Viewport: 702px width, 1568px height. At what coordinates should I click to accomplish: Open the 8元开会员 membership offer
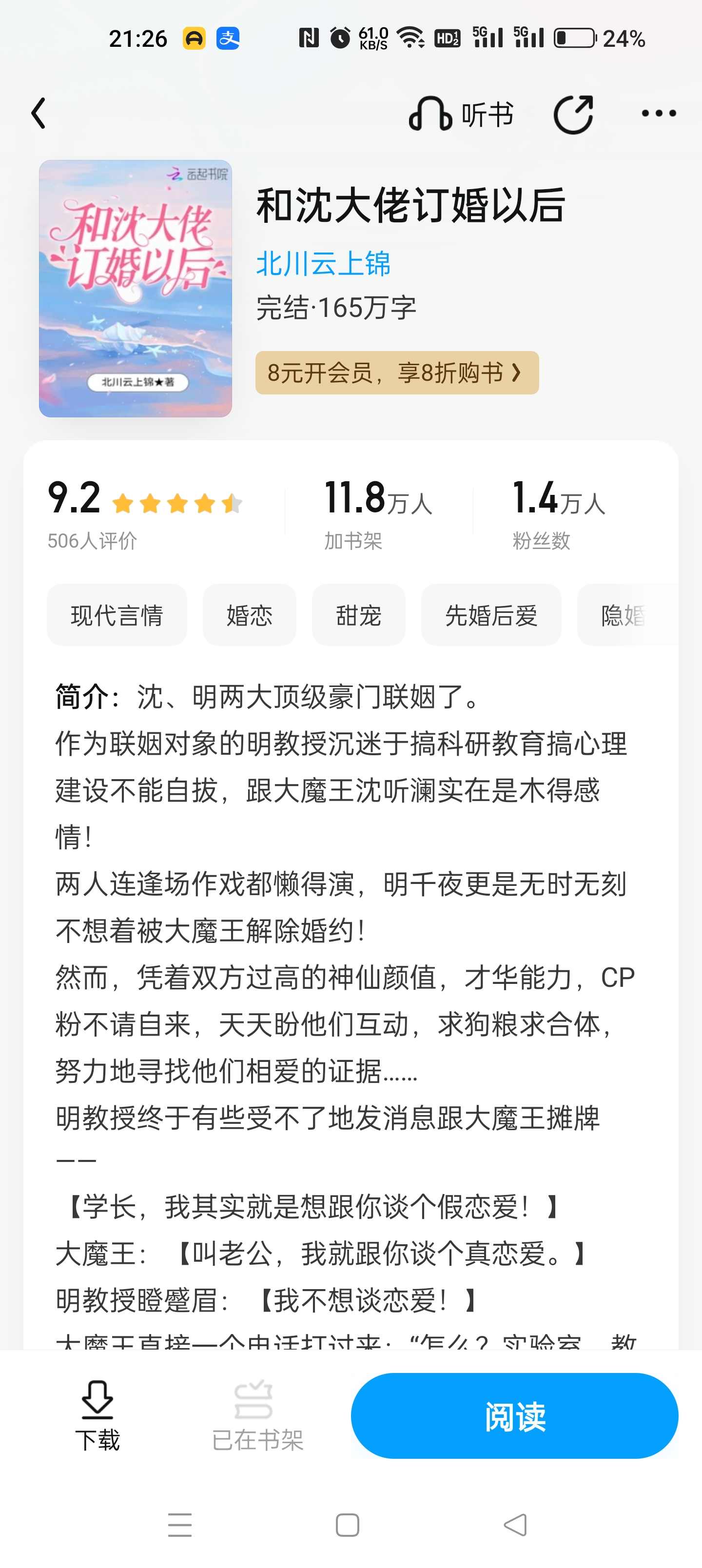click(397, 372)
